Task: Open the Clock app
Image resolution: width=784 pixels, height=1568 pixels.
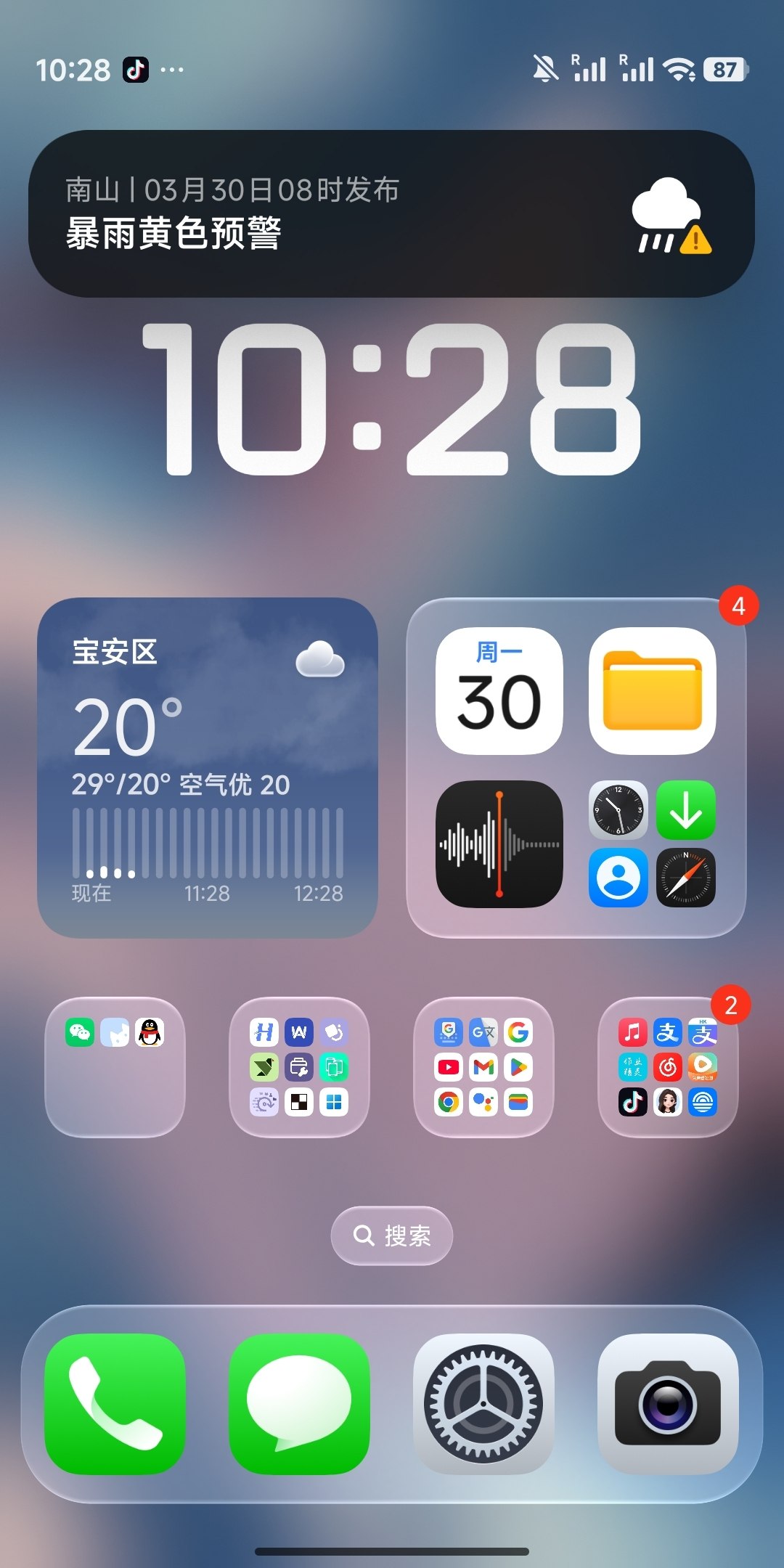Action: coord(618,810)
